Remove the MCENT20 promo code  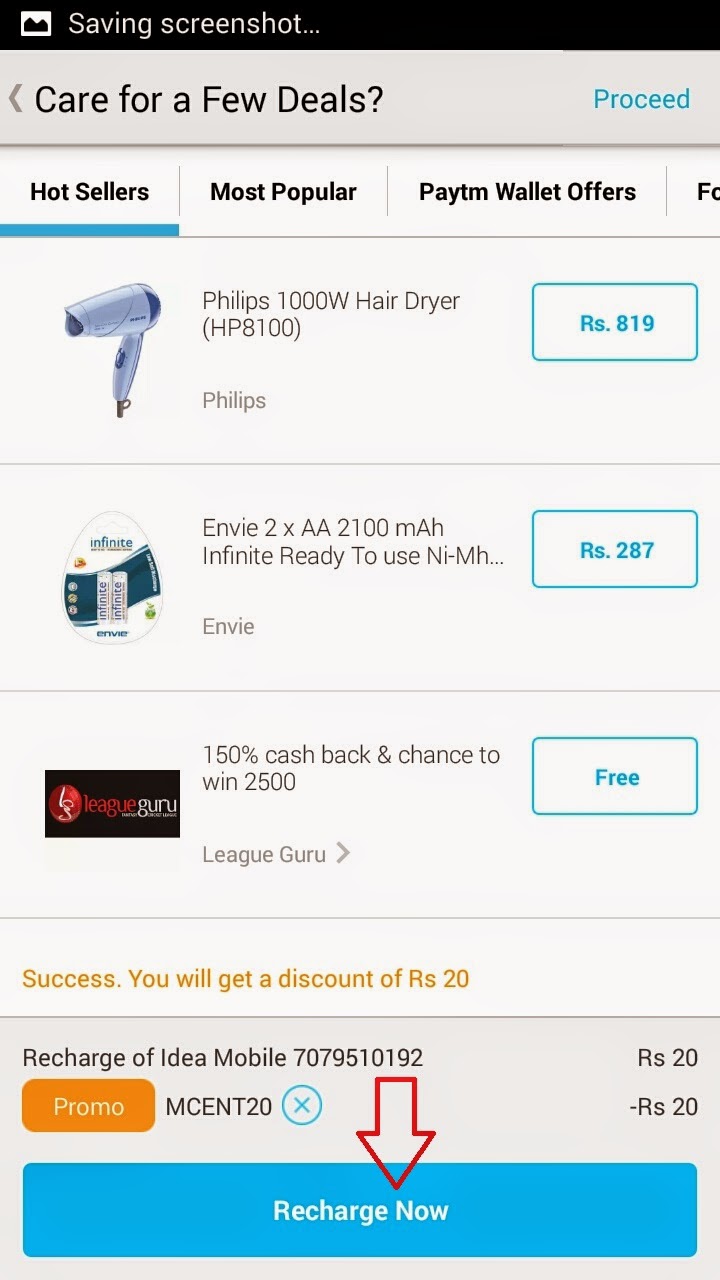point(302,1106)
